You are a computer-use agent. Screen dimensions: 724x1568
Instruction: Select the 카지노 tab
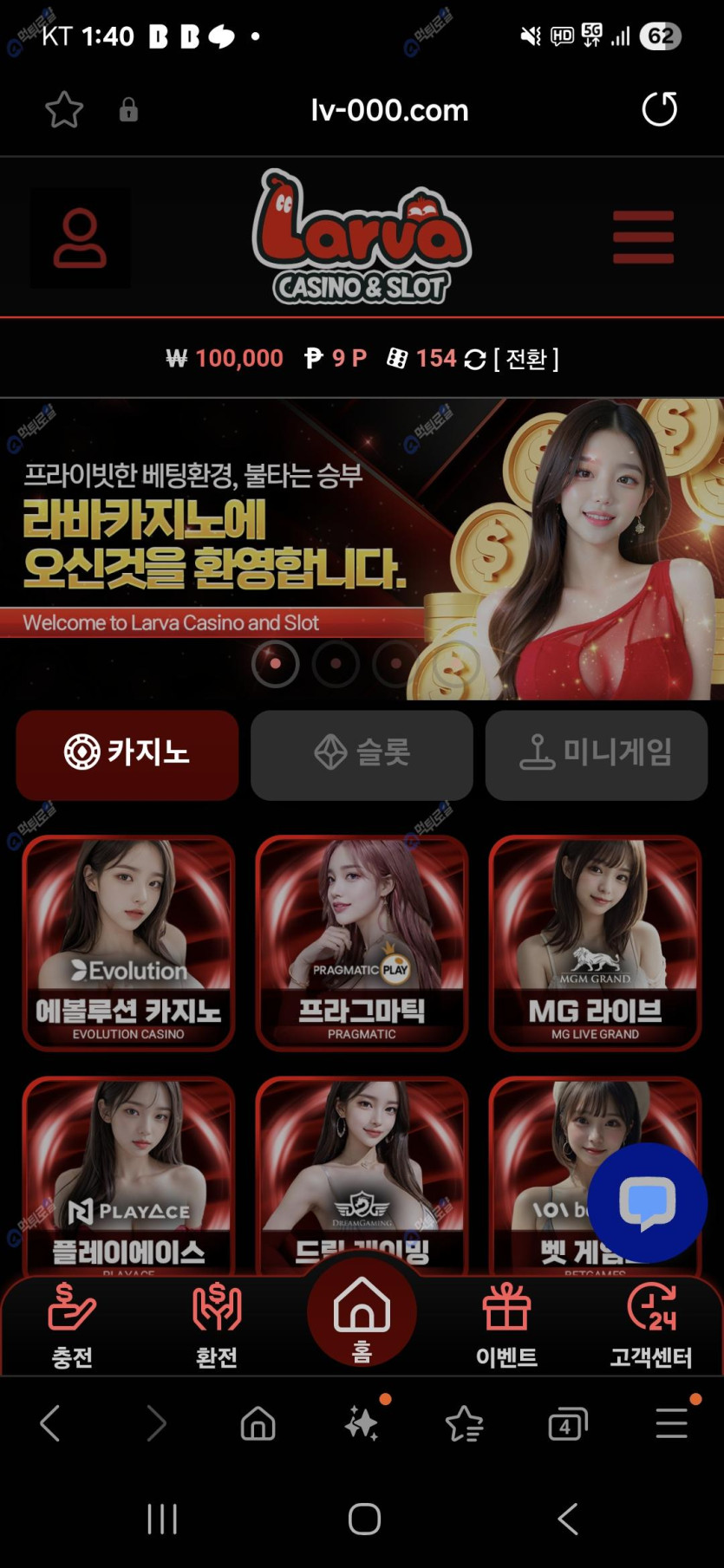pos(127,754)
